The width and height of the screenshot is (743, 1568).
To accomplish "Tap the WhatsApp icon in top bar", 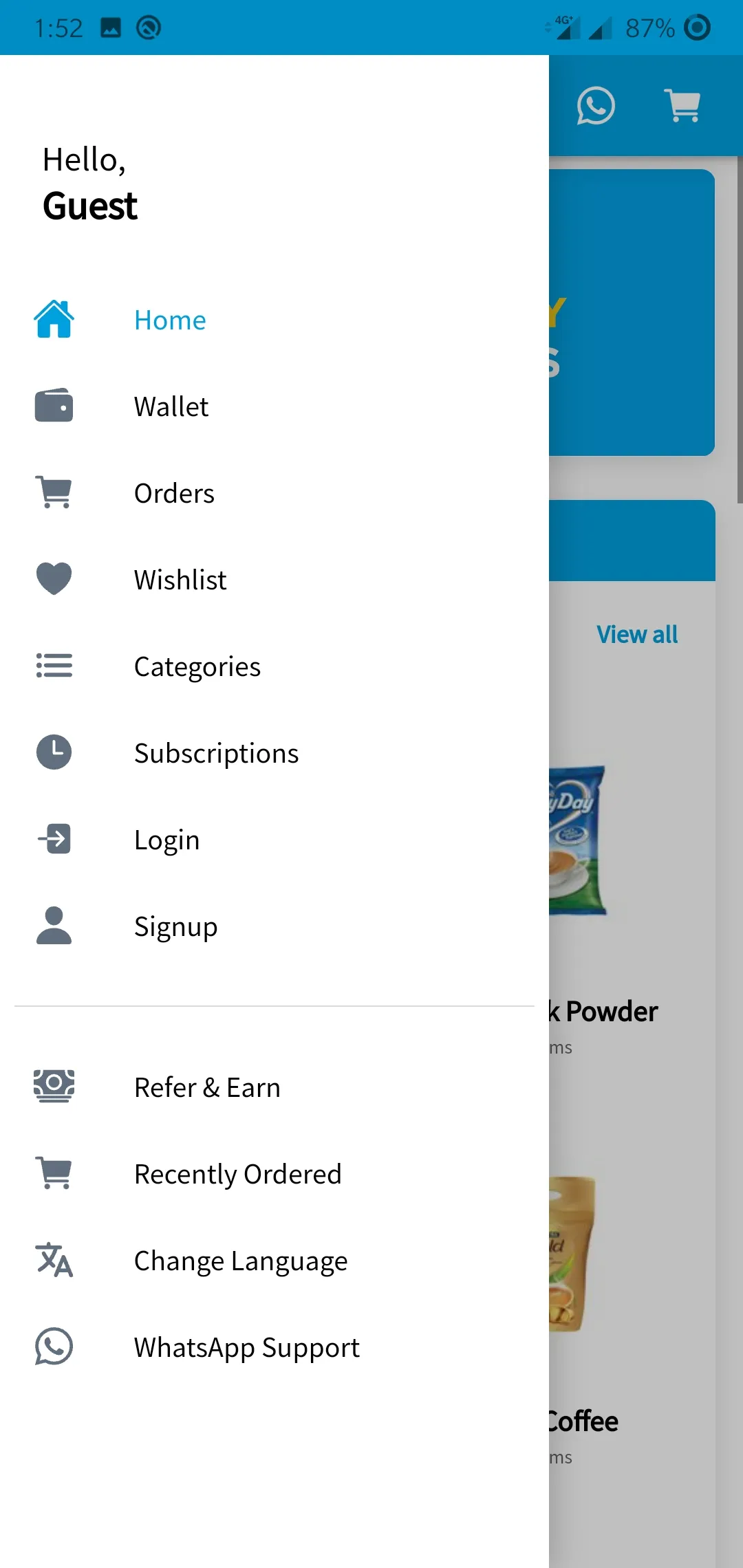I will [x=596, y=106].
